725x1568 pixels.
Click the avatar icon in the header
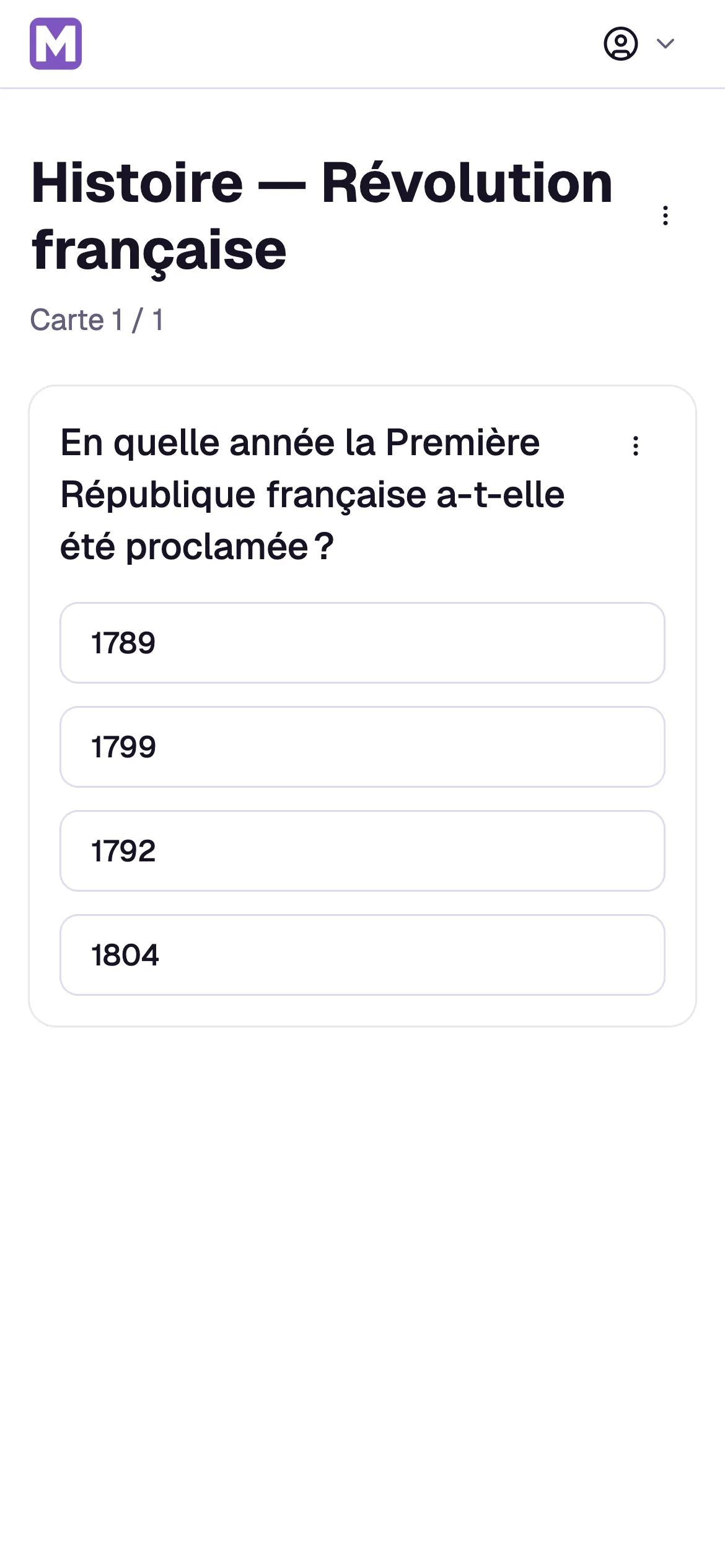tap(622, 44)
